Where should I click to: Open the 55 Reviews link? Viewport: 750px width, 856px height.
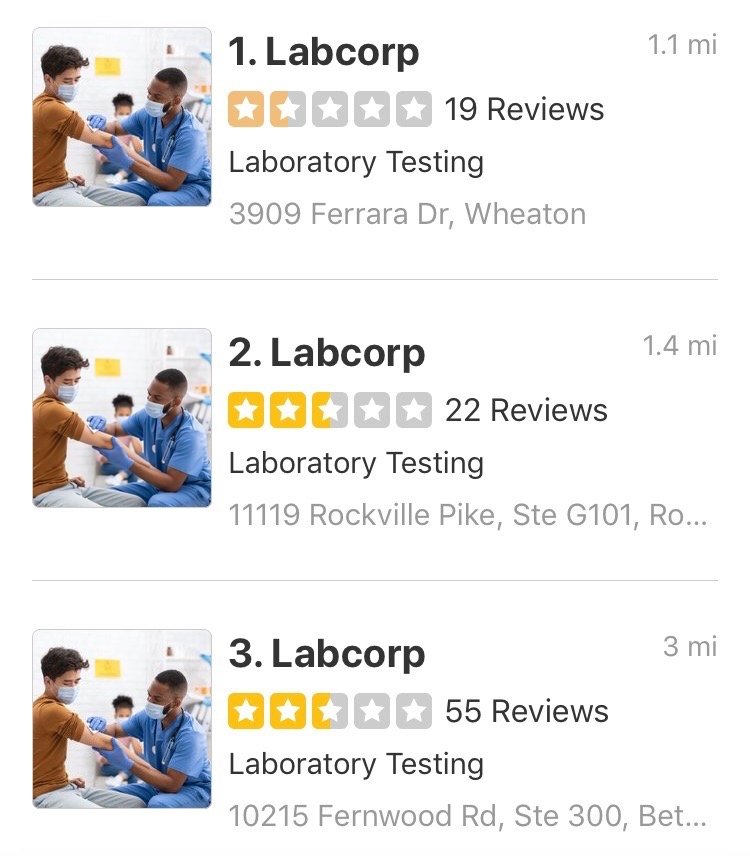click(x=529, y=713)
